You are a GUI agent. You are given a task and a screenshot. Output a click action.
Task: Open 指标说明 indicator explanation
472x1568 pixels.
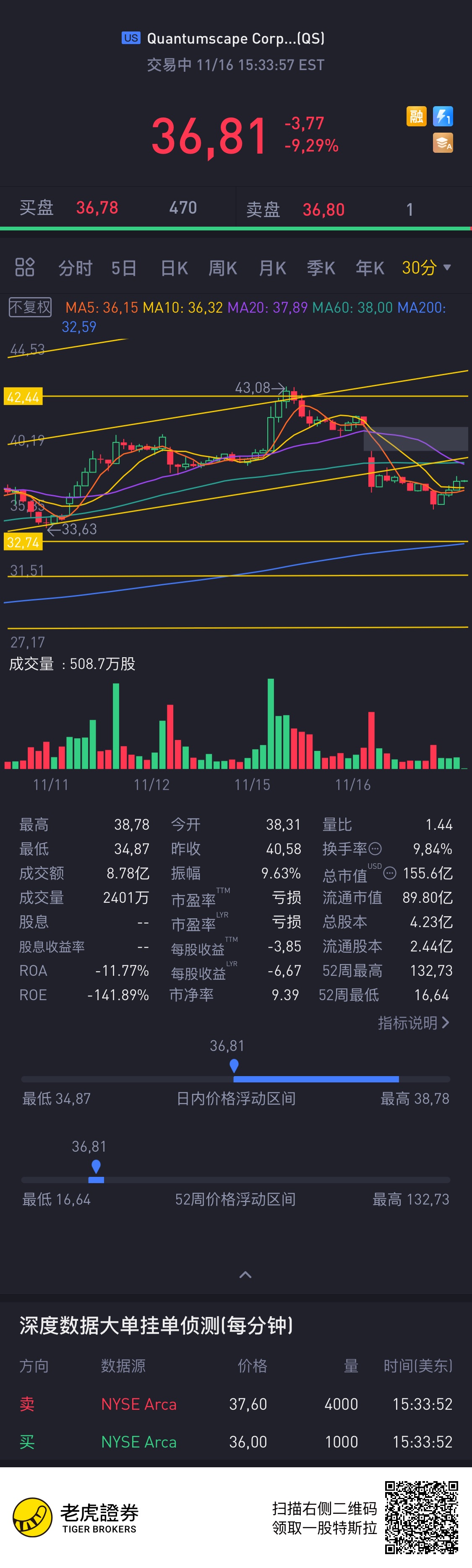(413, 1023)
